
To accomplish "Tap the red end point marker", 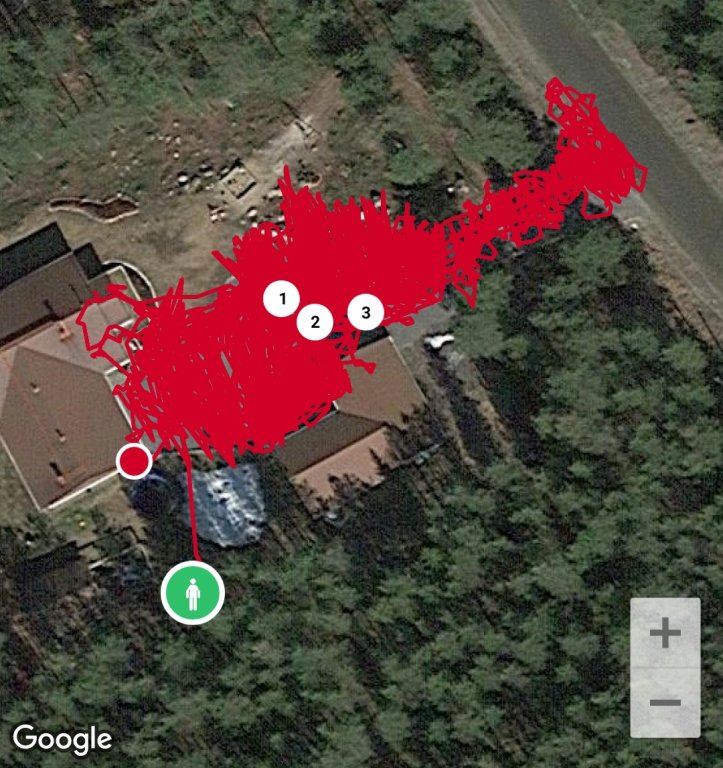I will 134,462.
